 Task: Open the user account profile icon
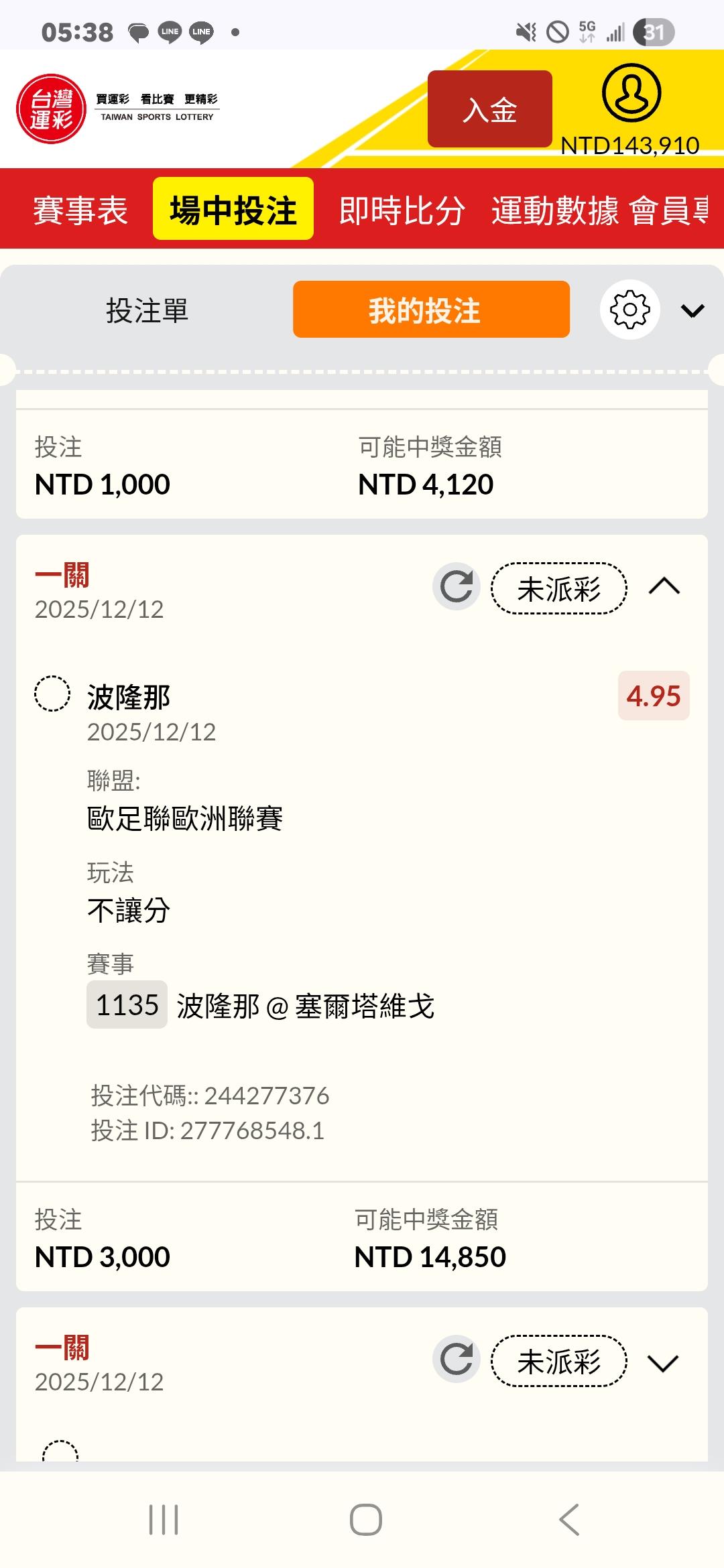point(631,93)
